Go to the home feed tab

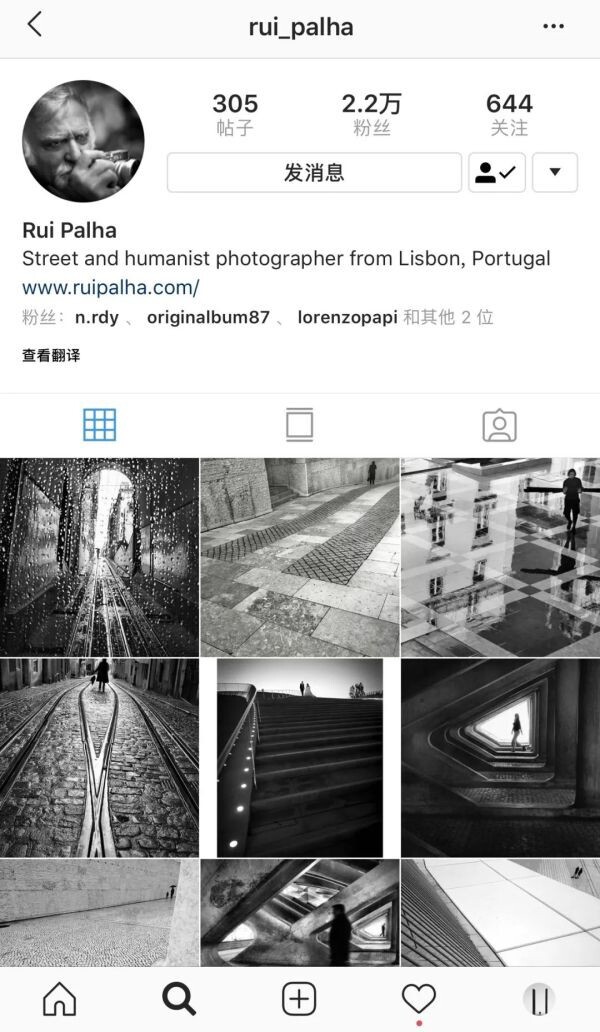[x=60, y=998]
